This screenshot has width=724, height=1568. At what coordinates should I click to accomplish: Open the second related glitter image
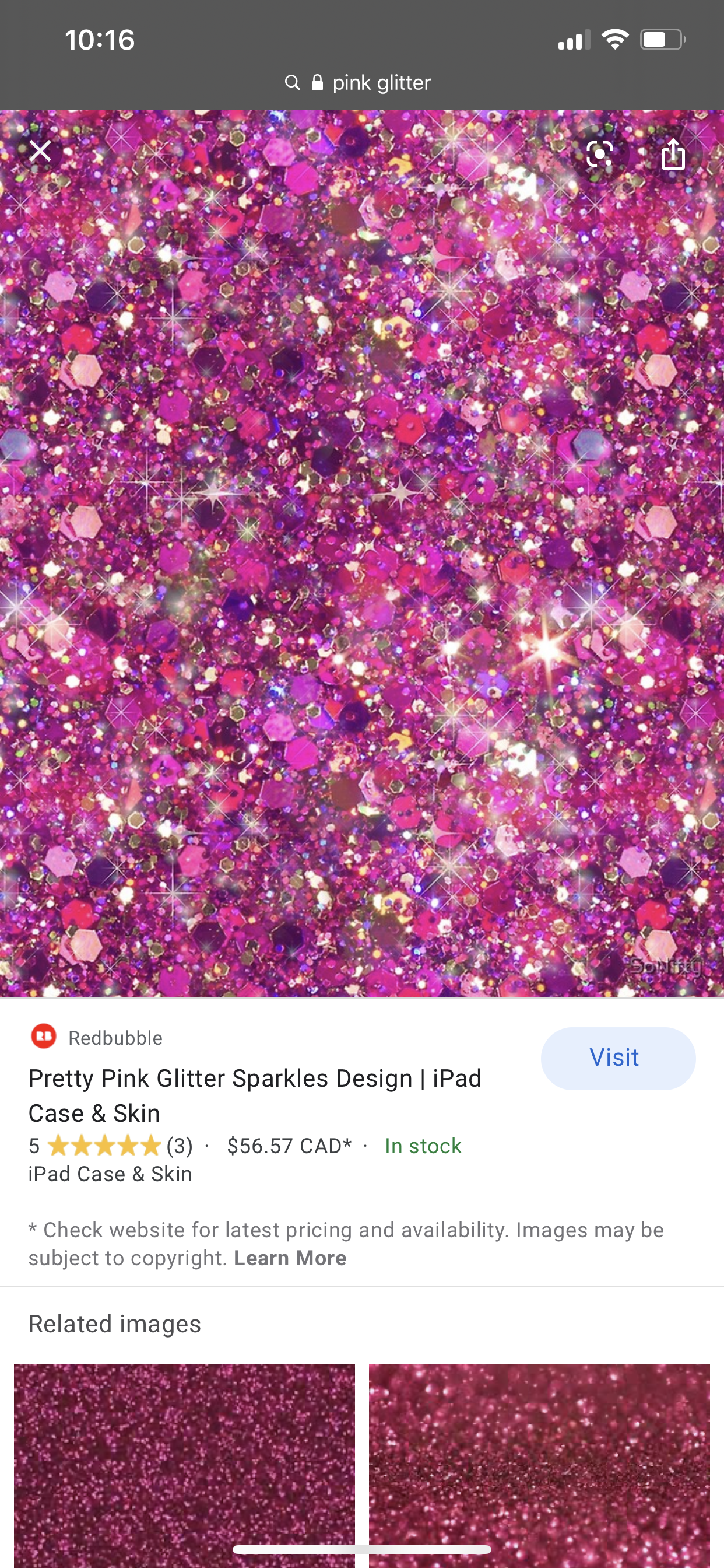[x=539, y=1461]
